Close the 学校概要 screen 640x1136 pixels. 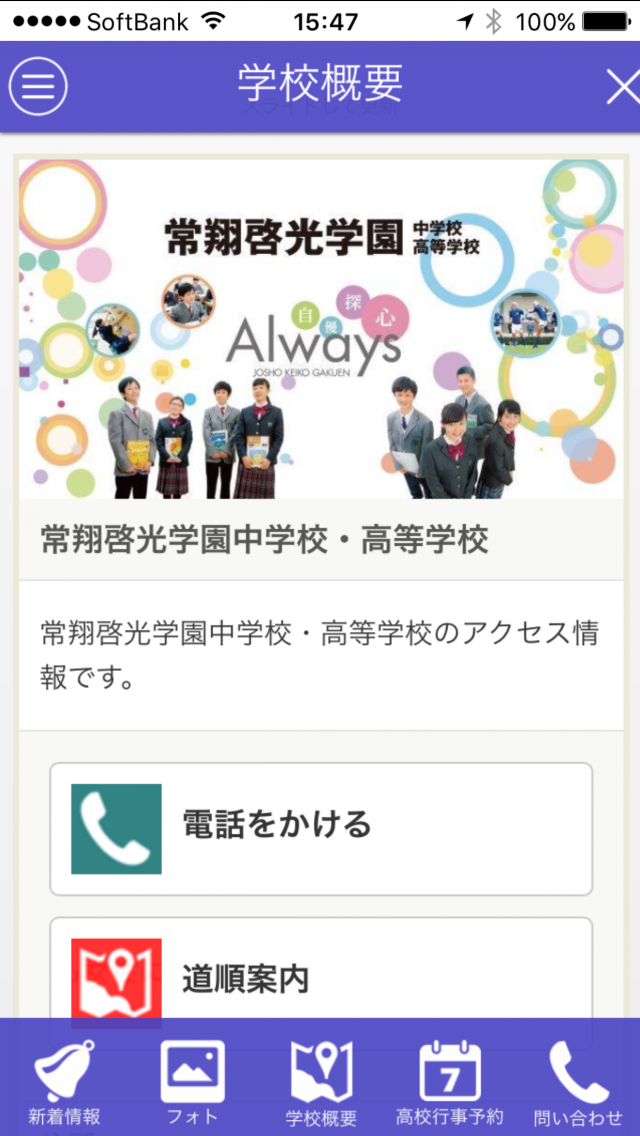pos(621,88)
